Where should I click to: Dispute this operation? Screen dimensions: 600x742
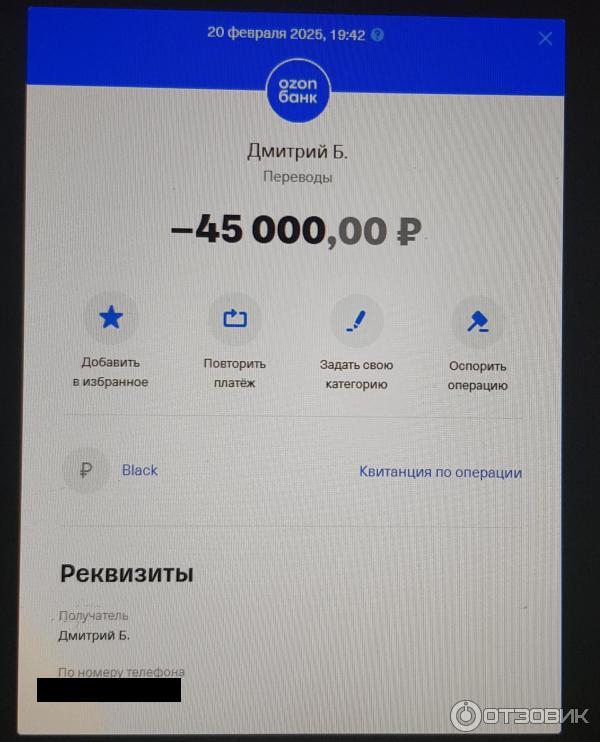tap(477, 322)
